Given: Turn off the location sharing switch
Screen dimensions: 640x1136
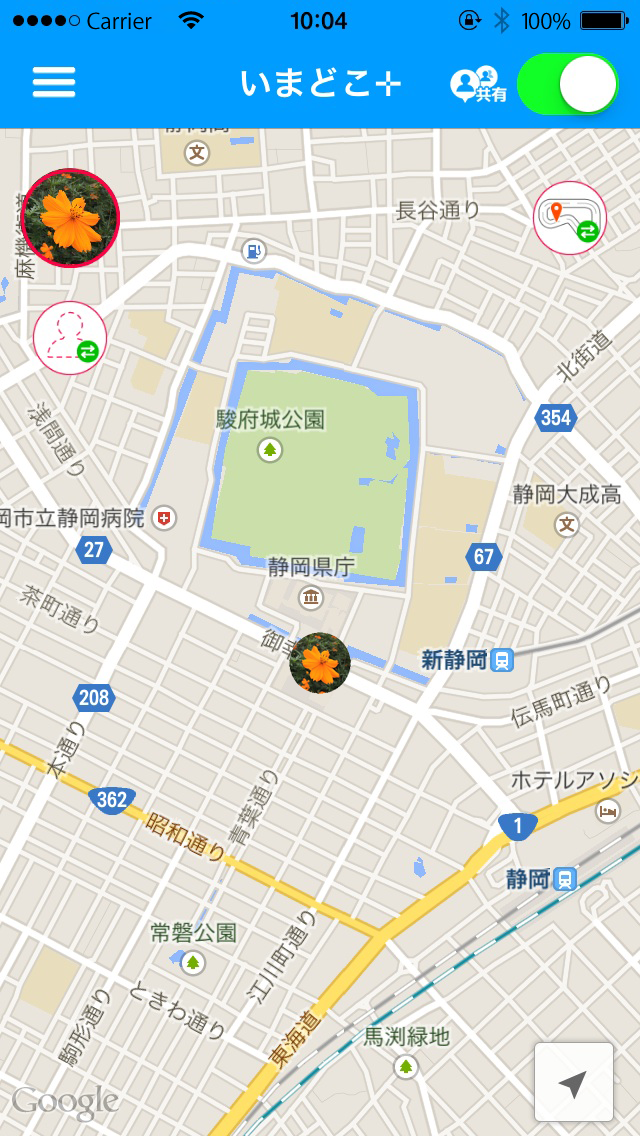Looking at the screenshot, I should [568, 84].
